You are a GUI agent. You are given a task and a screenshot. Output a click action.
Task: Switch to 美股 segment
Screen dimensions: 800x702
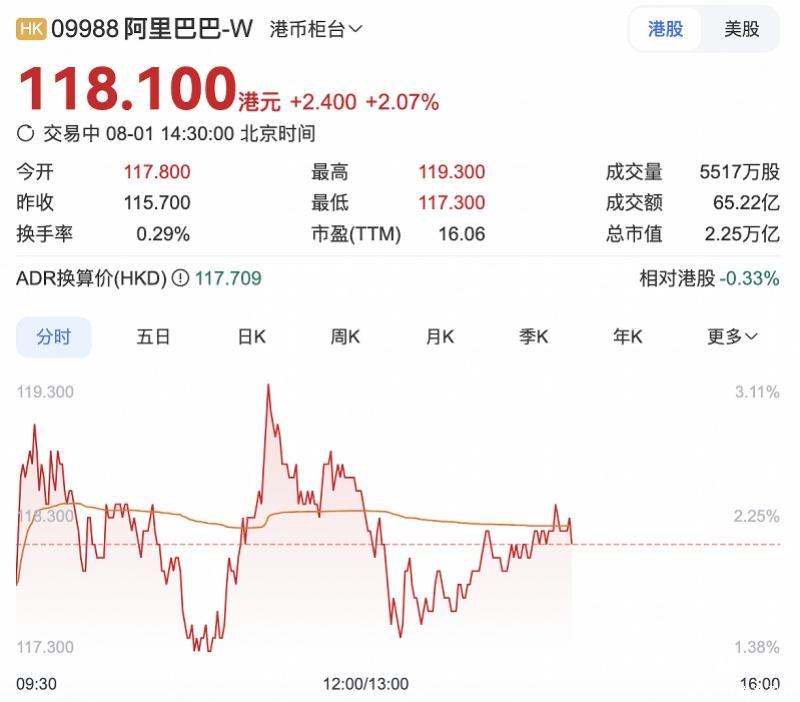[741, 29]
